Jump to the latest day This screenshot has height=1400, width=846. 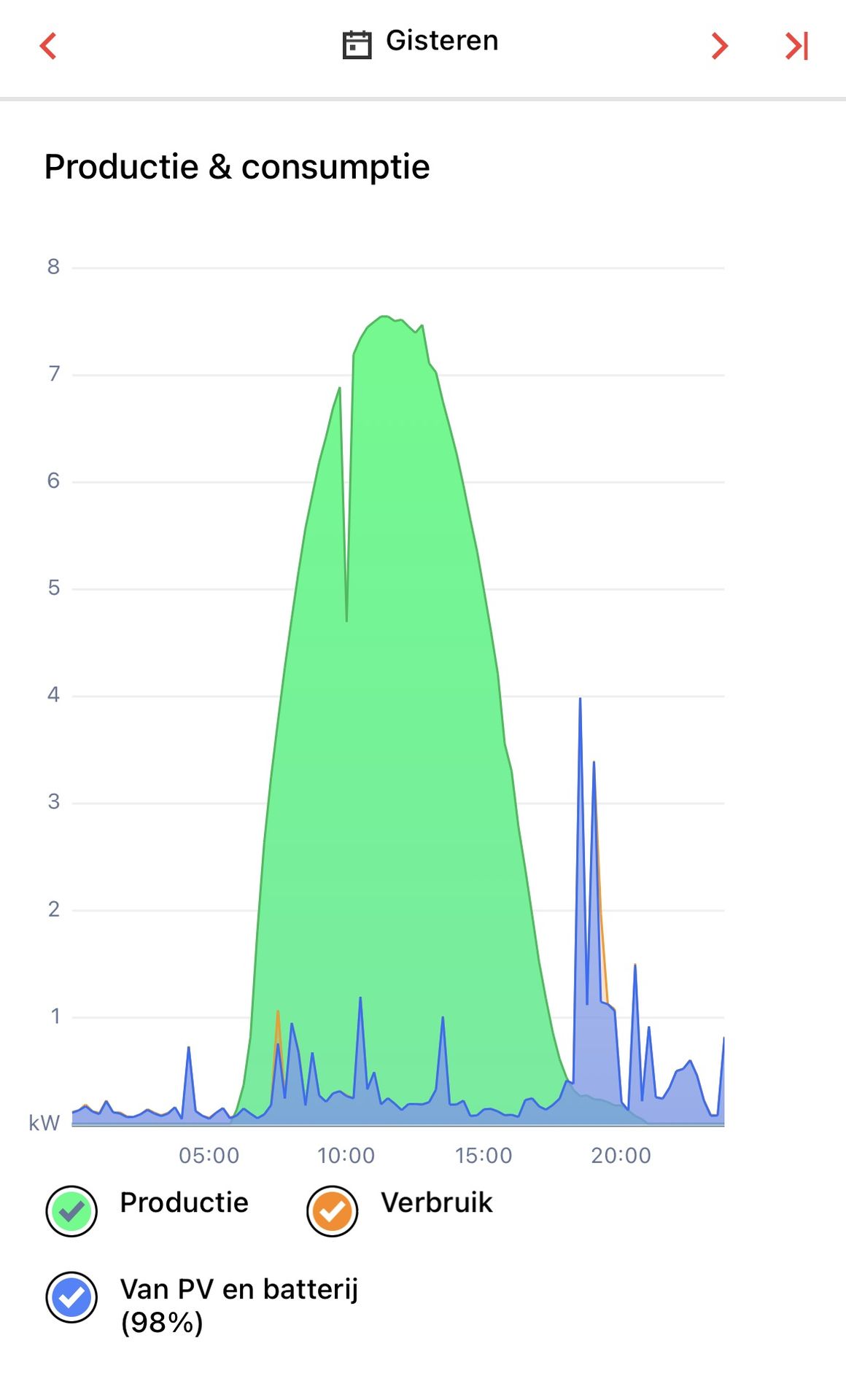point(796,46)
